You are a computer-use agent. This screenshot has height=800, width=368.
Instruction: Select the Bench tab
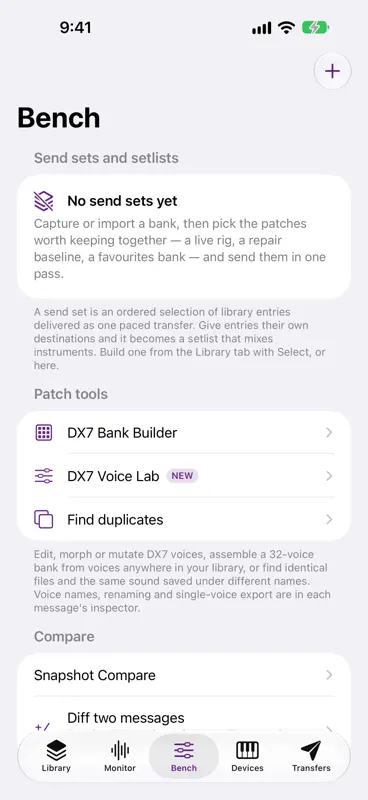[184, 756]
